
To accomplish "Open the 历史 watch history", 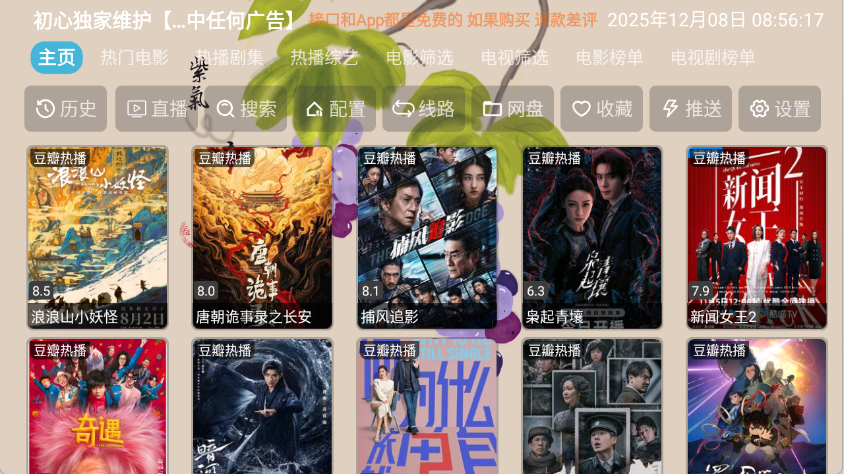I will 66,109.
